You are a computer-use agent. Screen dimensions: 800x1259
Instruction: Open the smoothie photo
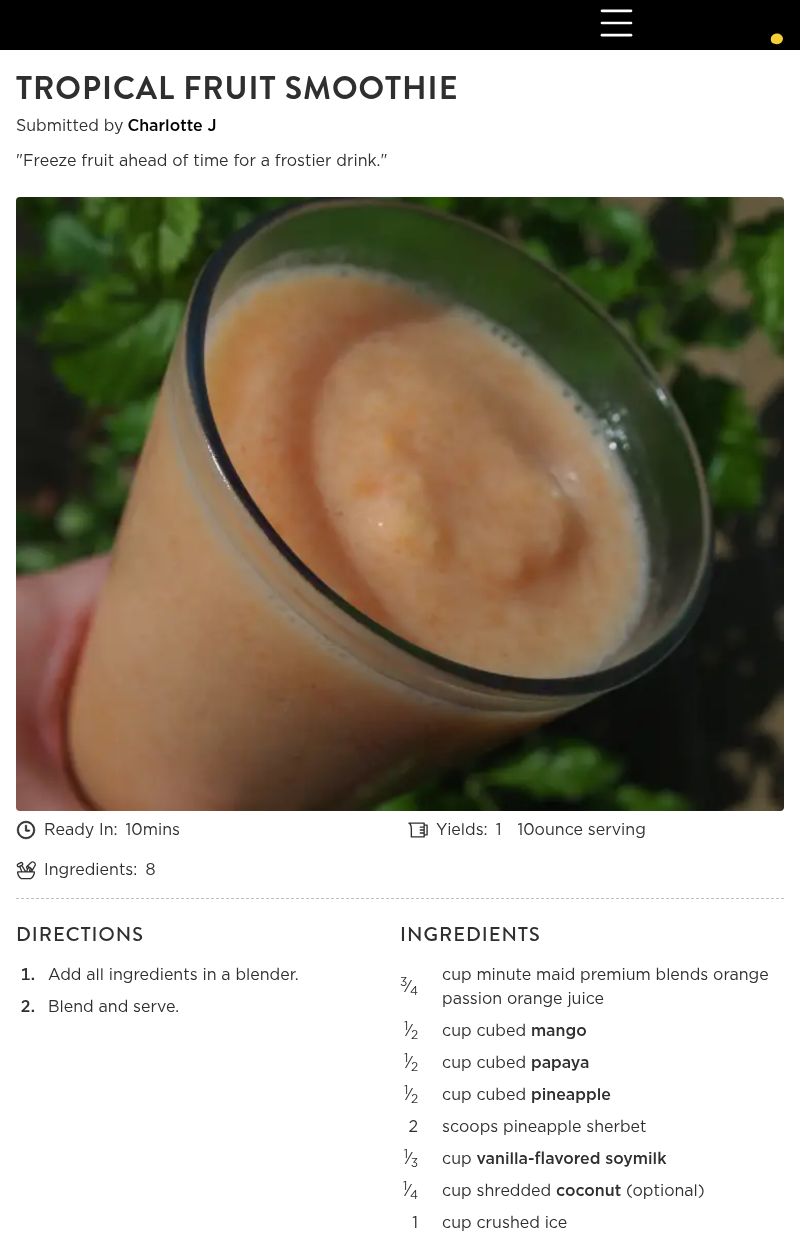click(x=400, y=503)
